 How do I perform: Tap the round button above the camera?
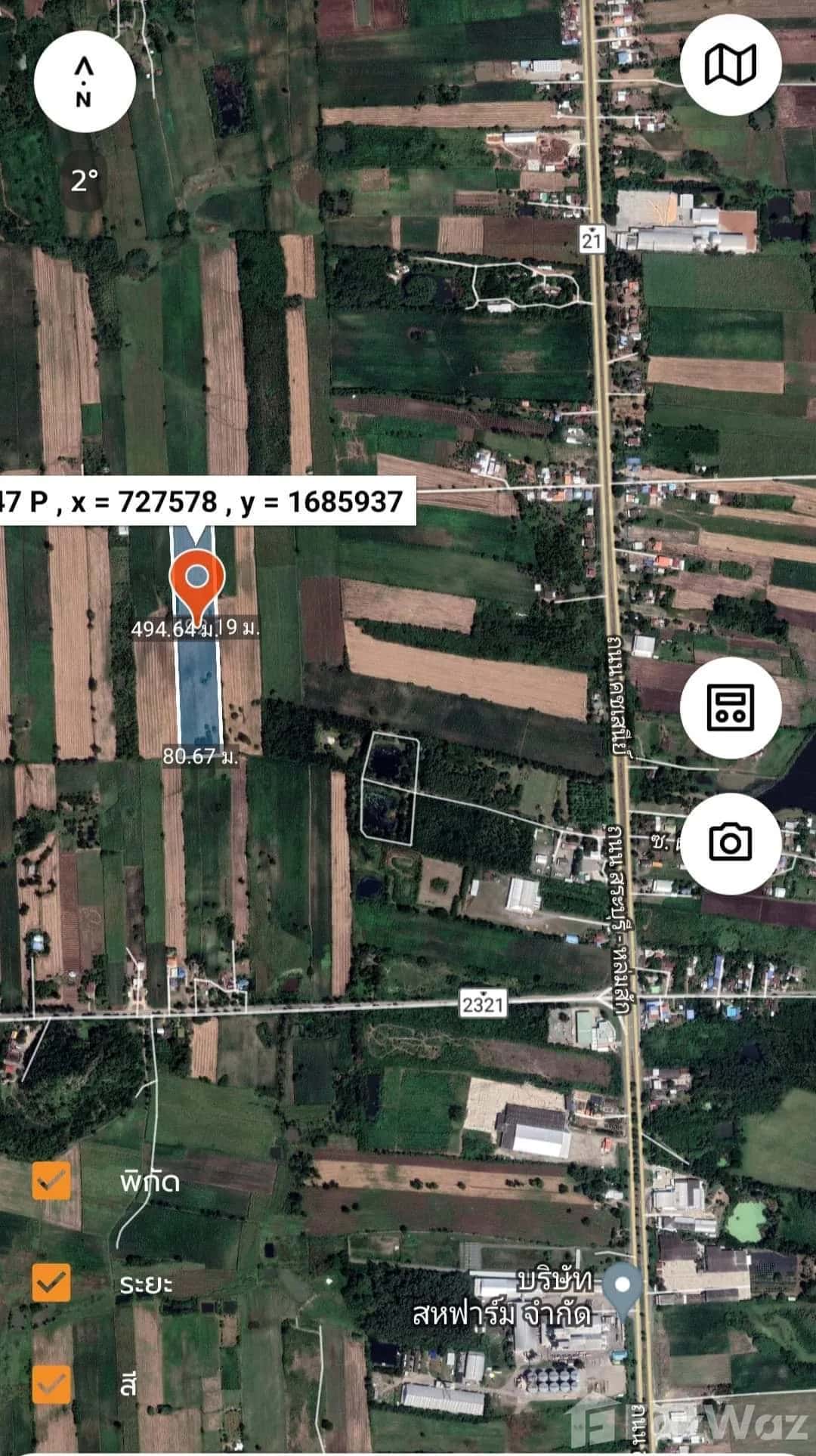[729, 706]
